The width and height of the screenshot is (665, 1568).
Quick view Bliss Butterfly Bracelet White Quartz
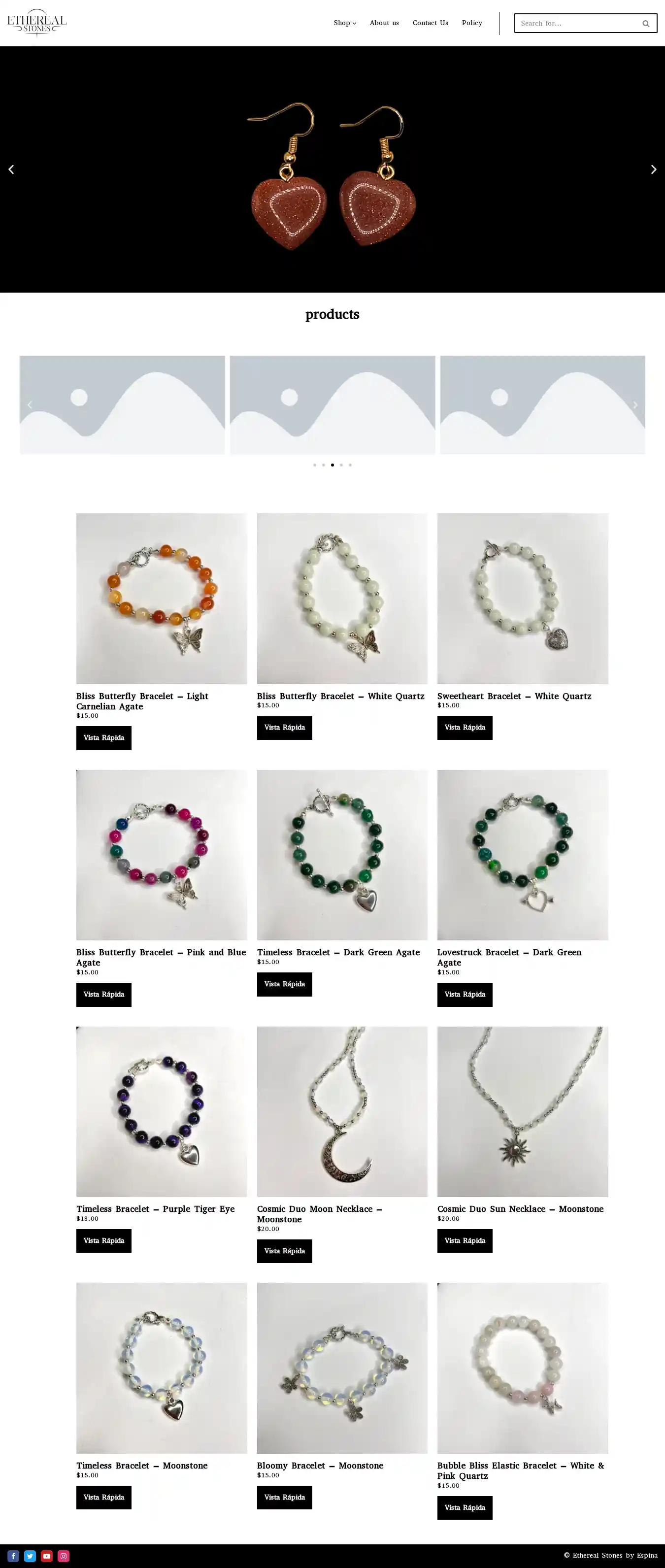[284, 728]
